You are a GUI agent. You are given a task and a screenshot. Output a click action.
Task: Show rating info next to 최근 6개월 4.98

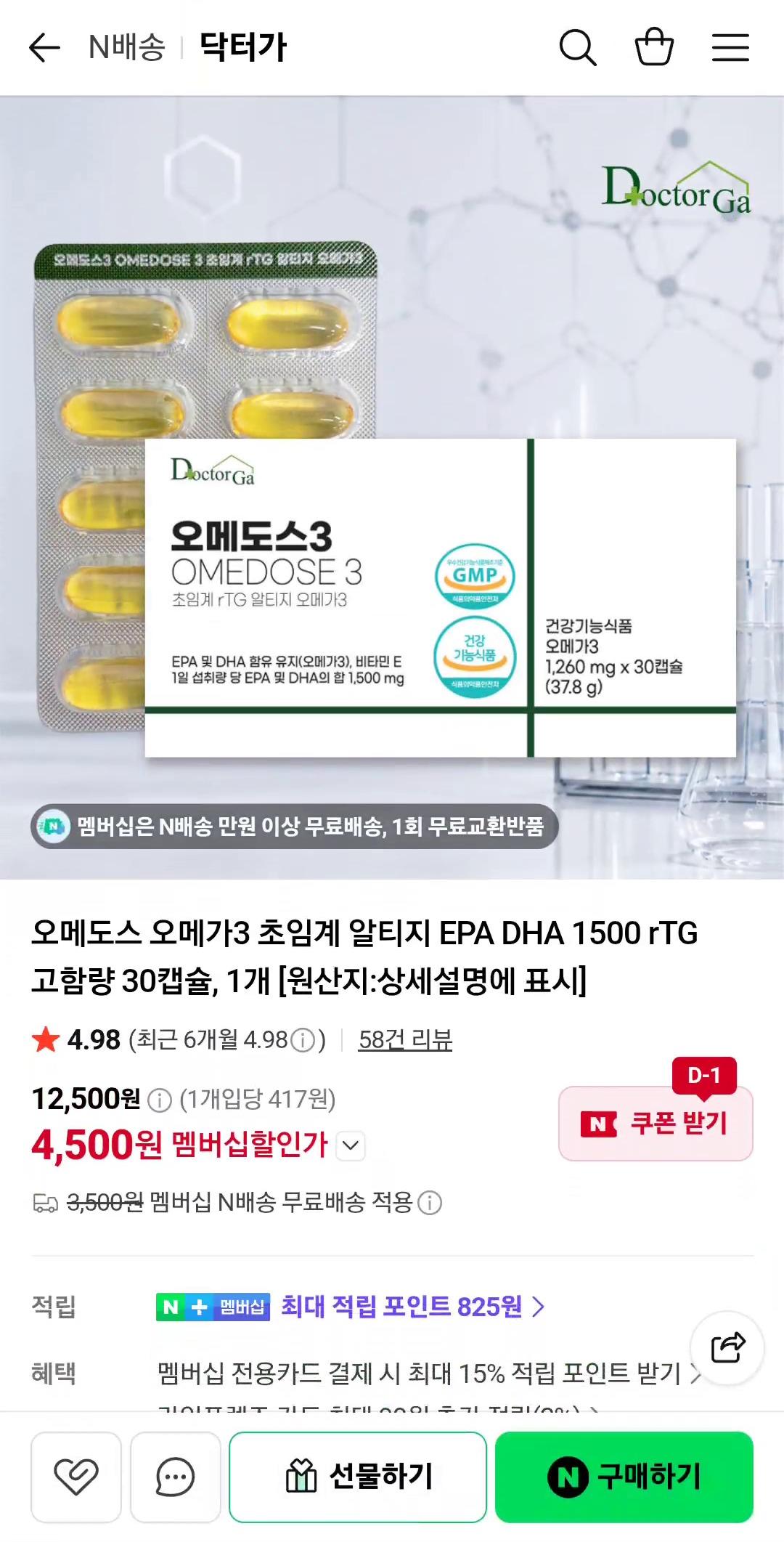coord(303,1041)
